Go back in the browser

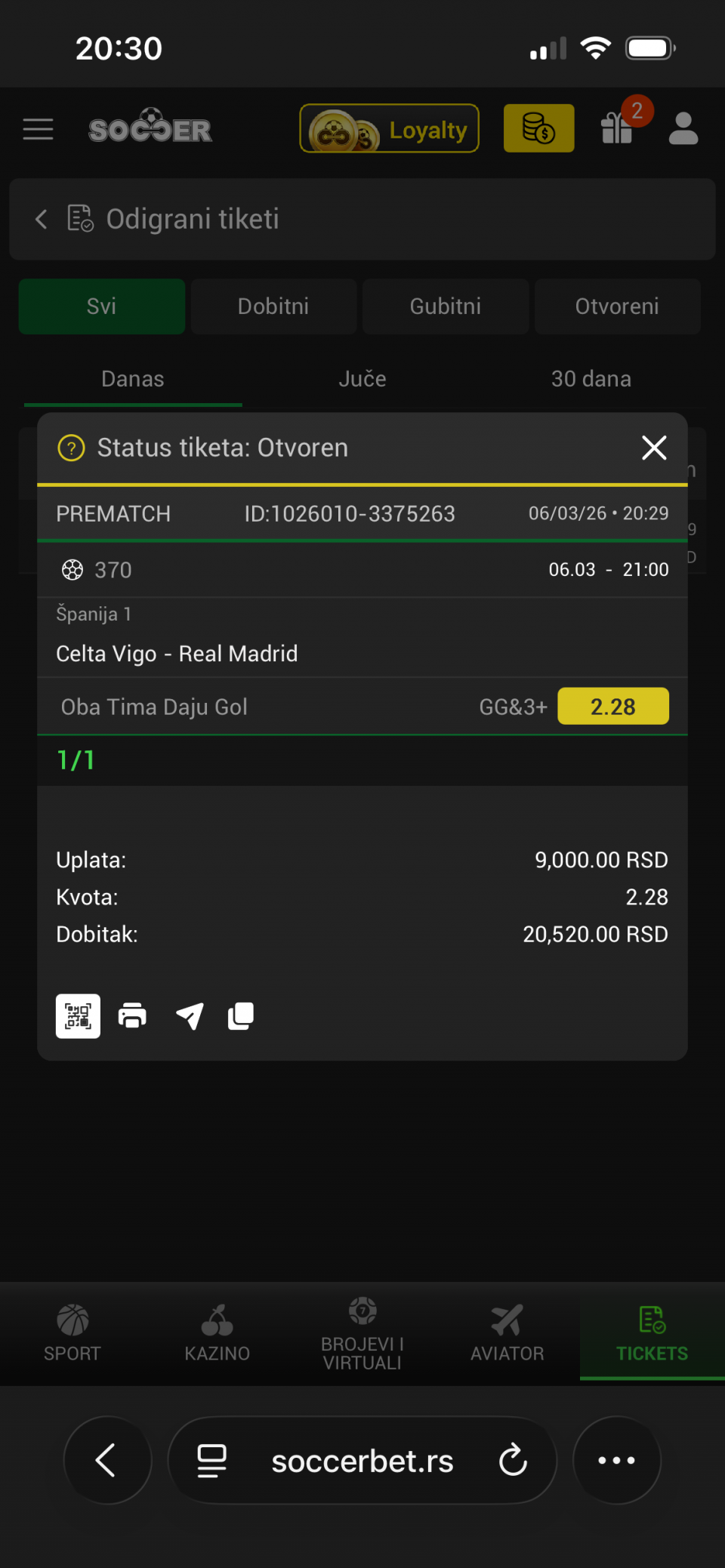pyautogui.click(x=107, y=1460)
